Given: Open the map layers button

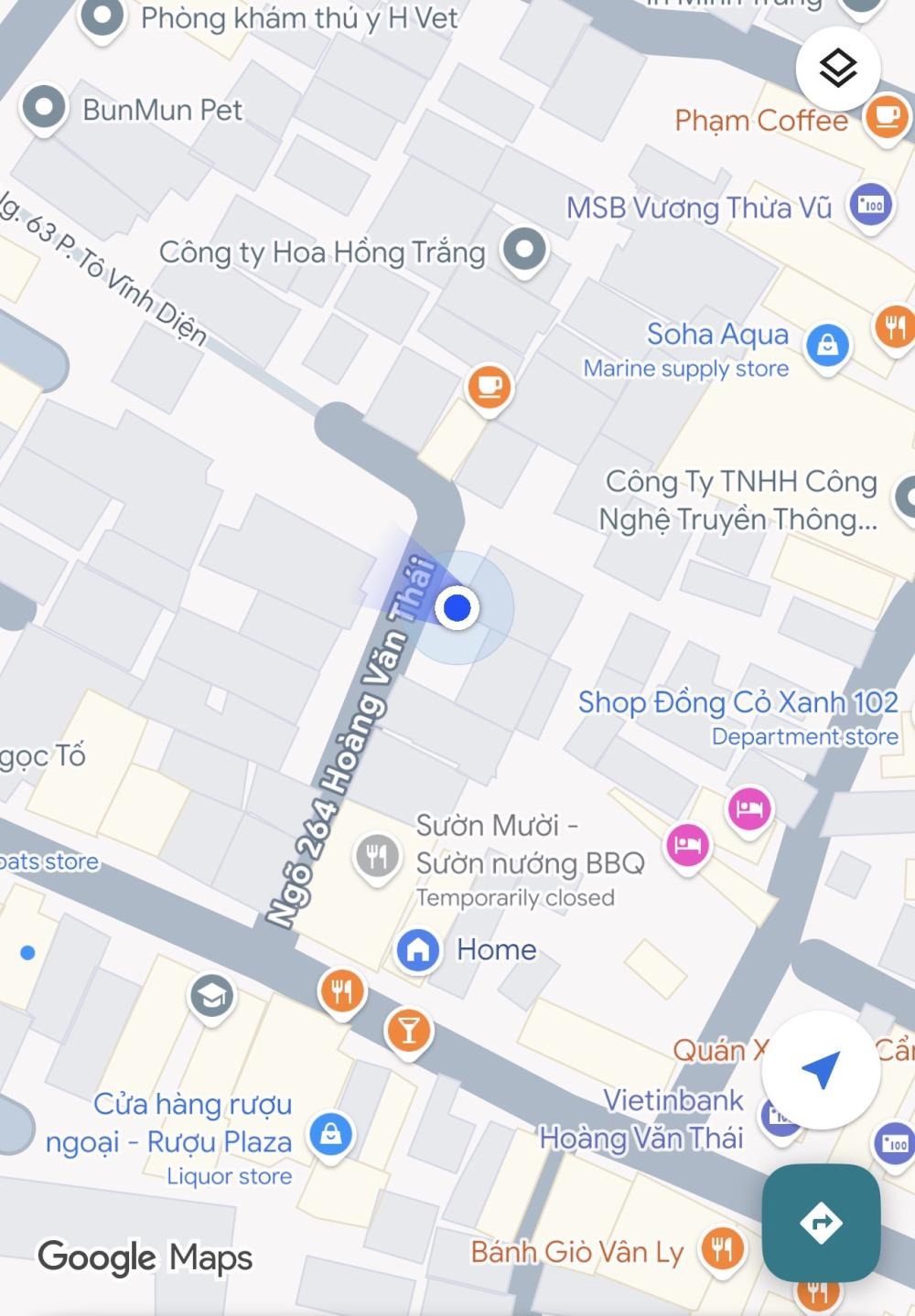Looking at the screenshot, I should [837, 69].
